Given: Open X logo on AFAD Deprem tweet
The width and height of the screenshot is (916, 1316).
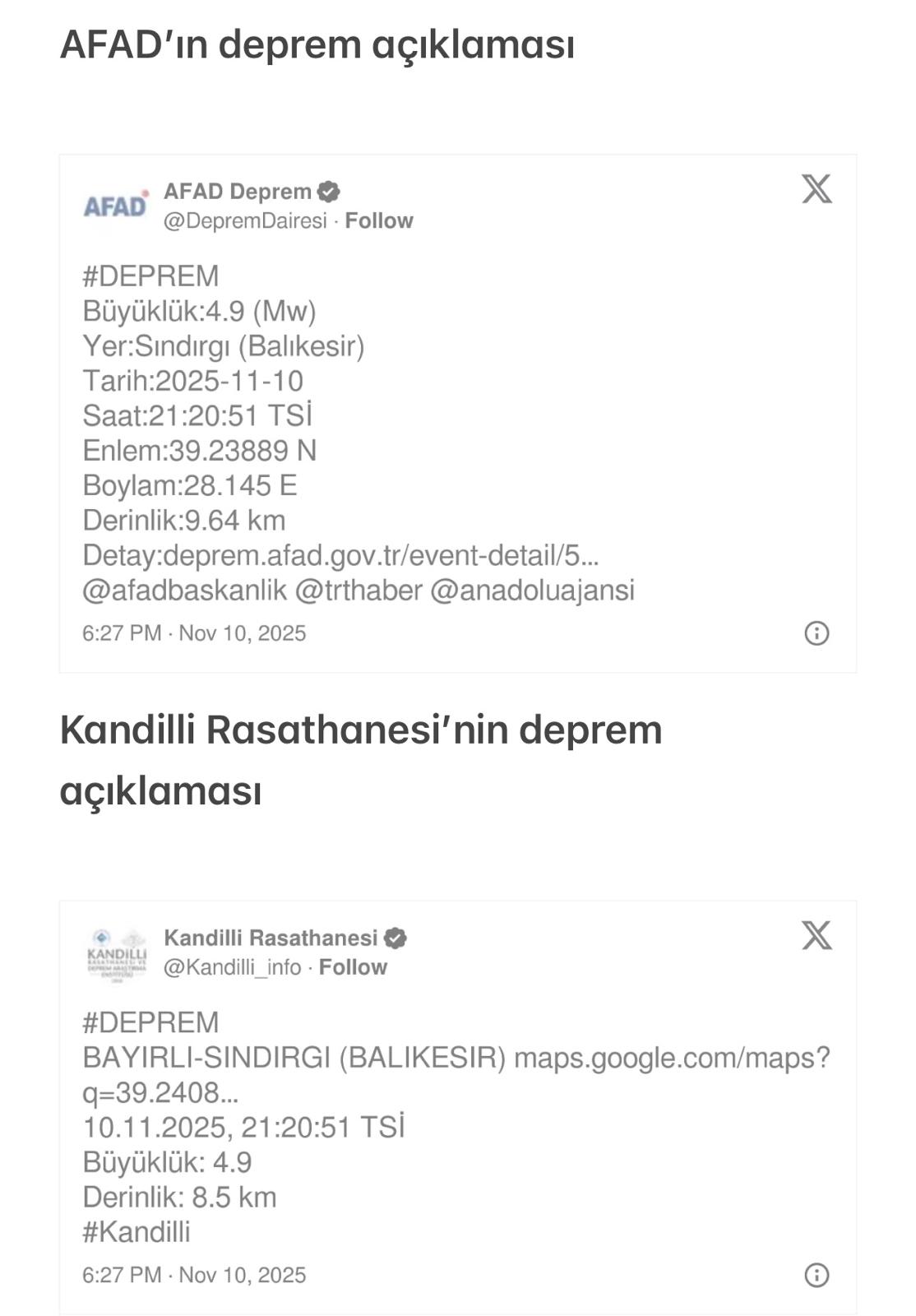Looking at the screenshot, I should [x=817, y=189].
